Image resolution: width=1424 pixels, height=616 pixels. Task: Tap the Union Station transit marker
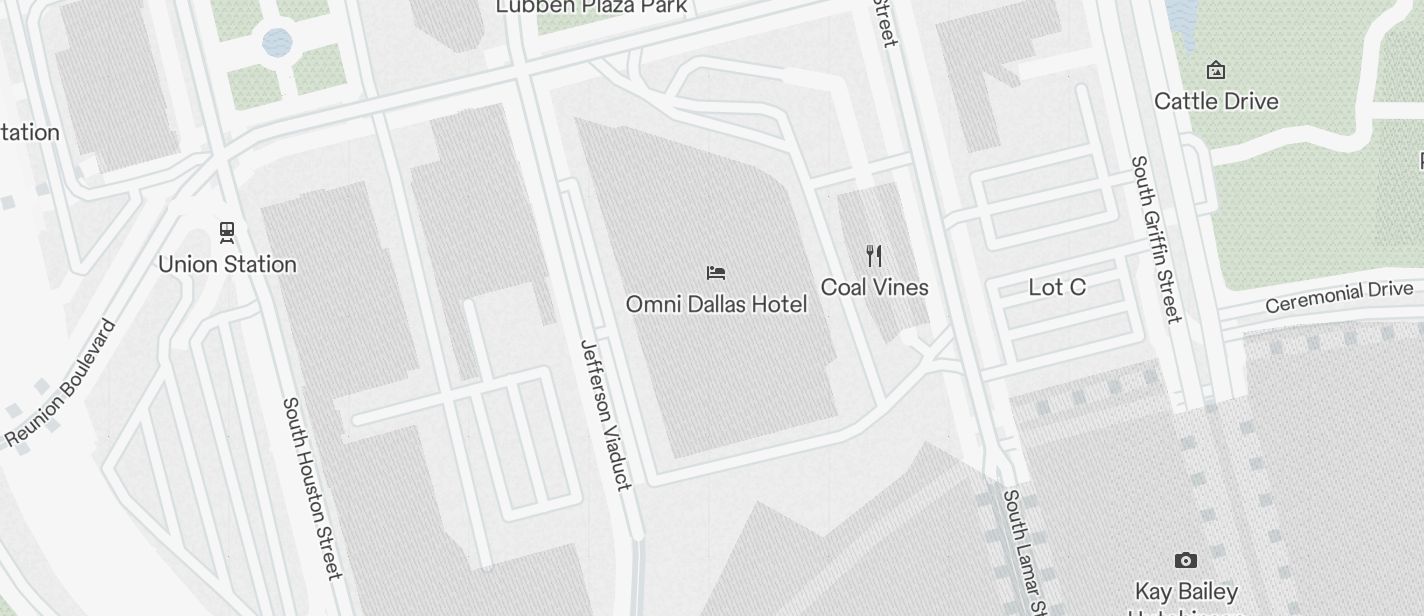(x=227, y=233)
